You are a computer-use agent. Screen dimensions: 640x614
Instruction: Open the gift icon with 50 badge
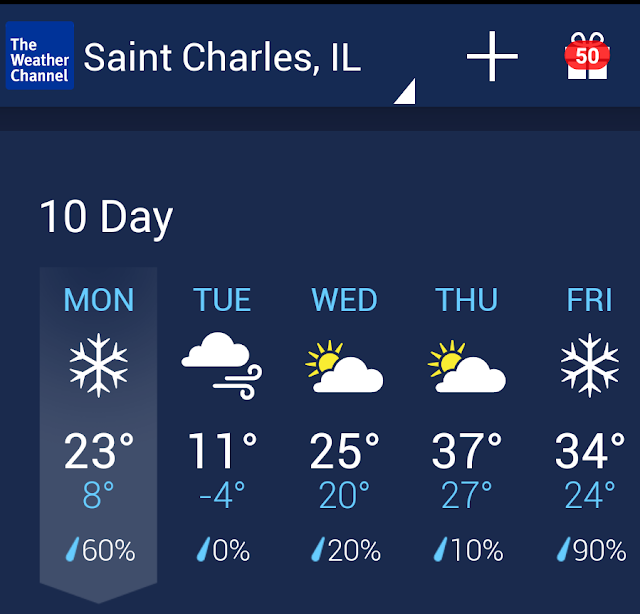point(587,56)
